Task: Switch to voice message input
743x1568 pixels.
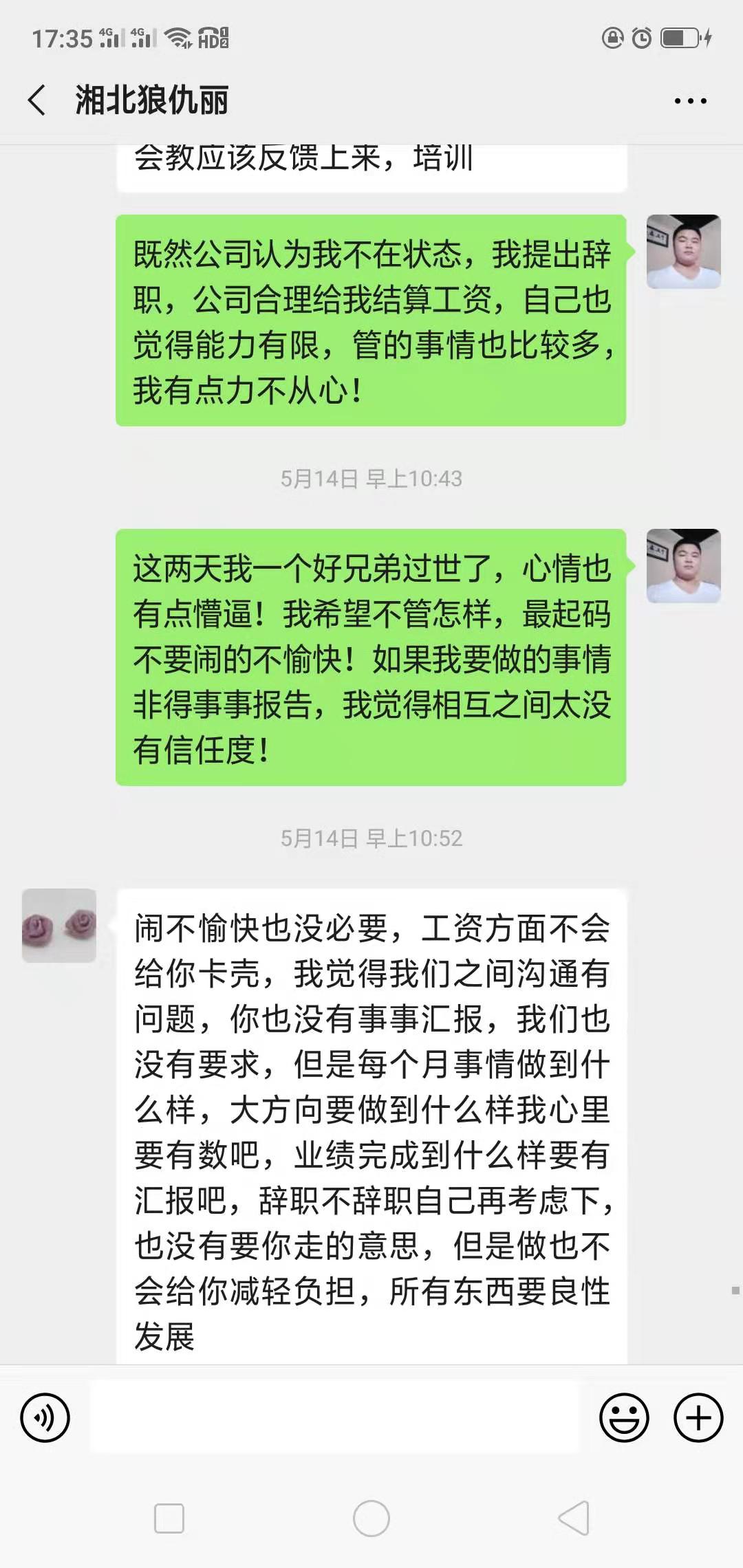Action: pyautogui.click(x=45, y=1418)
